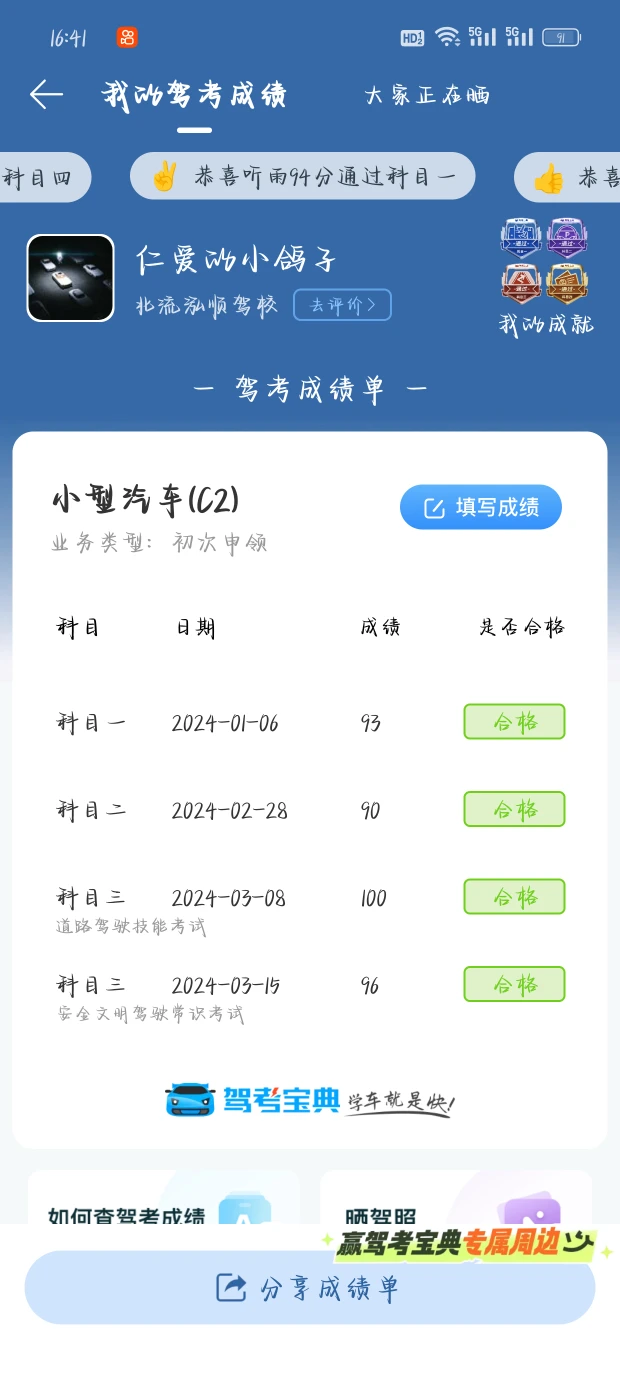Select the 我的驾考成绩 tab
Viewport: 620px width, 1386px height.
(194, 95)
